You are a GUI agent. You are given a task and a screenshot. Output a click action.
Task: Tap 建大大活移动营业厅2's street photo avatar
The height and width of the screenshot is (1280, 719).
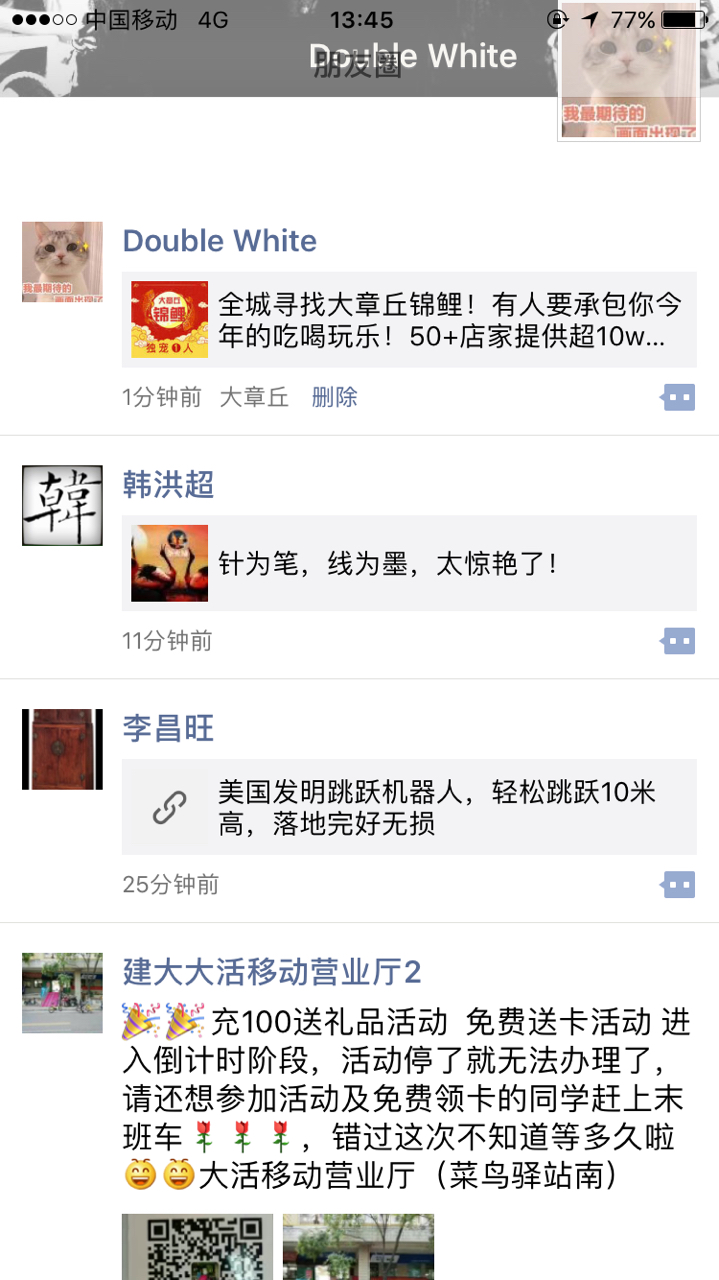pos(62,992)
